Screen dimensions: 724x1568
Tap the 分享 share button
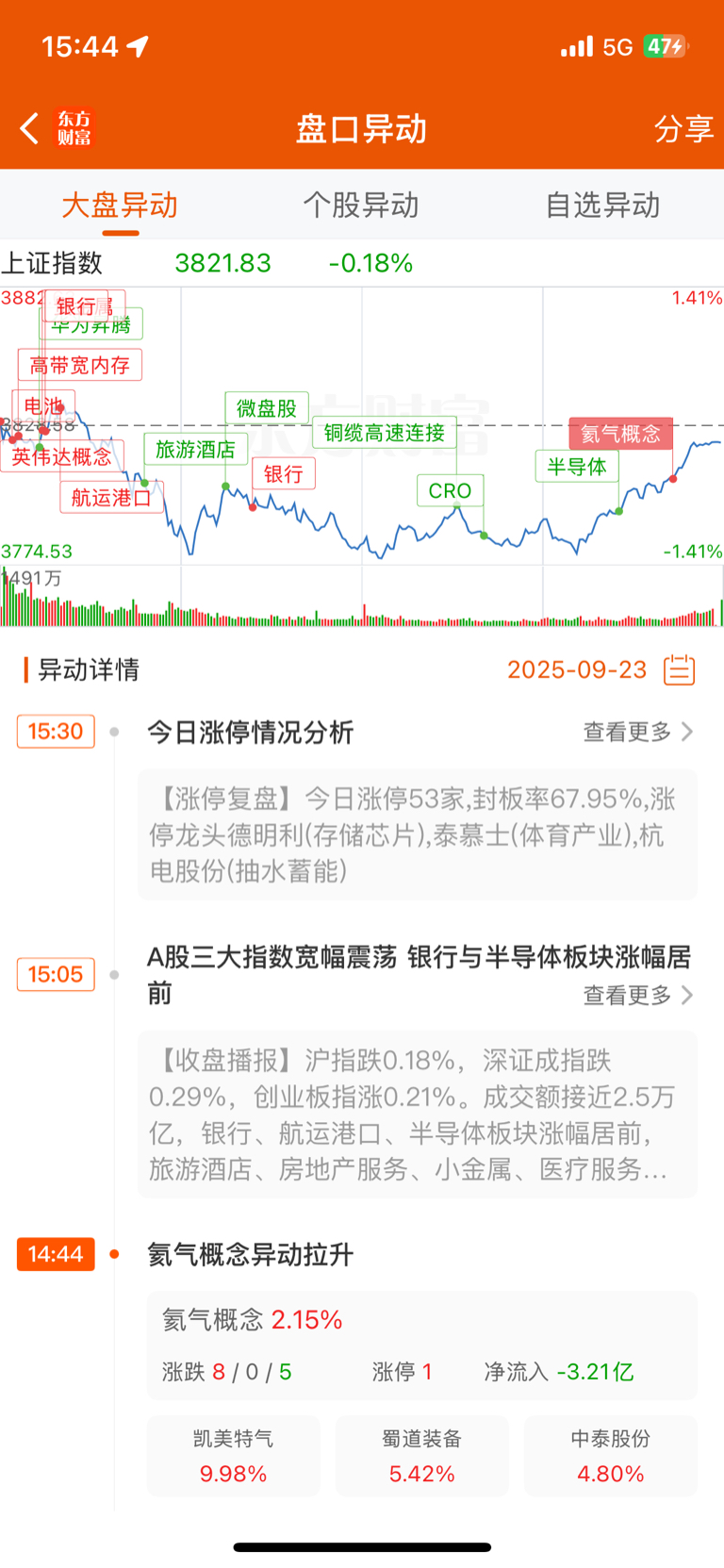(x=683, y=129)
